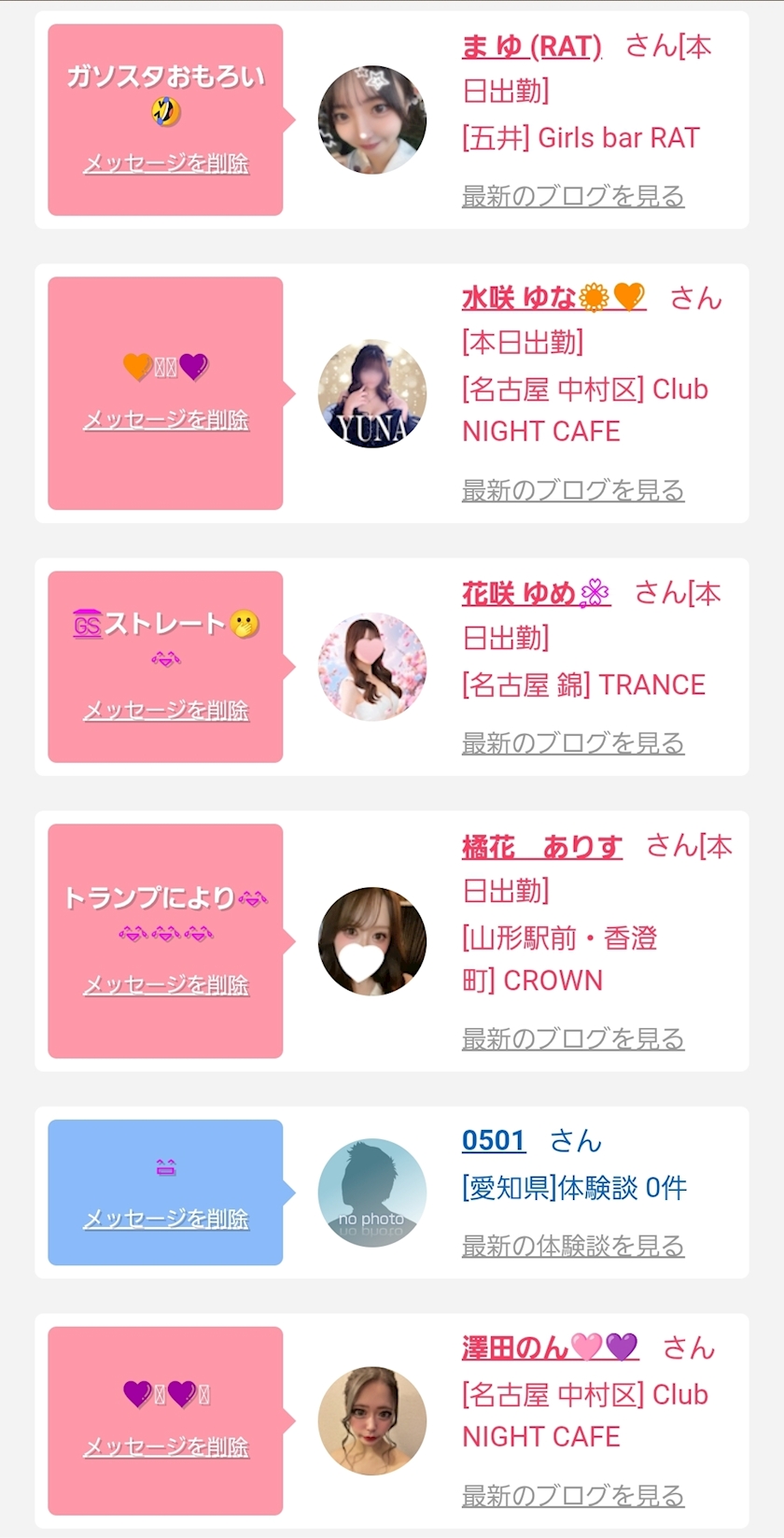The width and height of the screenshot is (784, 1538).
Task: View 花咲 ゆめ's latest blog
Action: 573,743
